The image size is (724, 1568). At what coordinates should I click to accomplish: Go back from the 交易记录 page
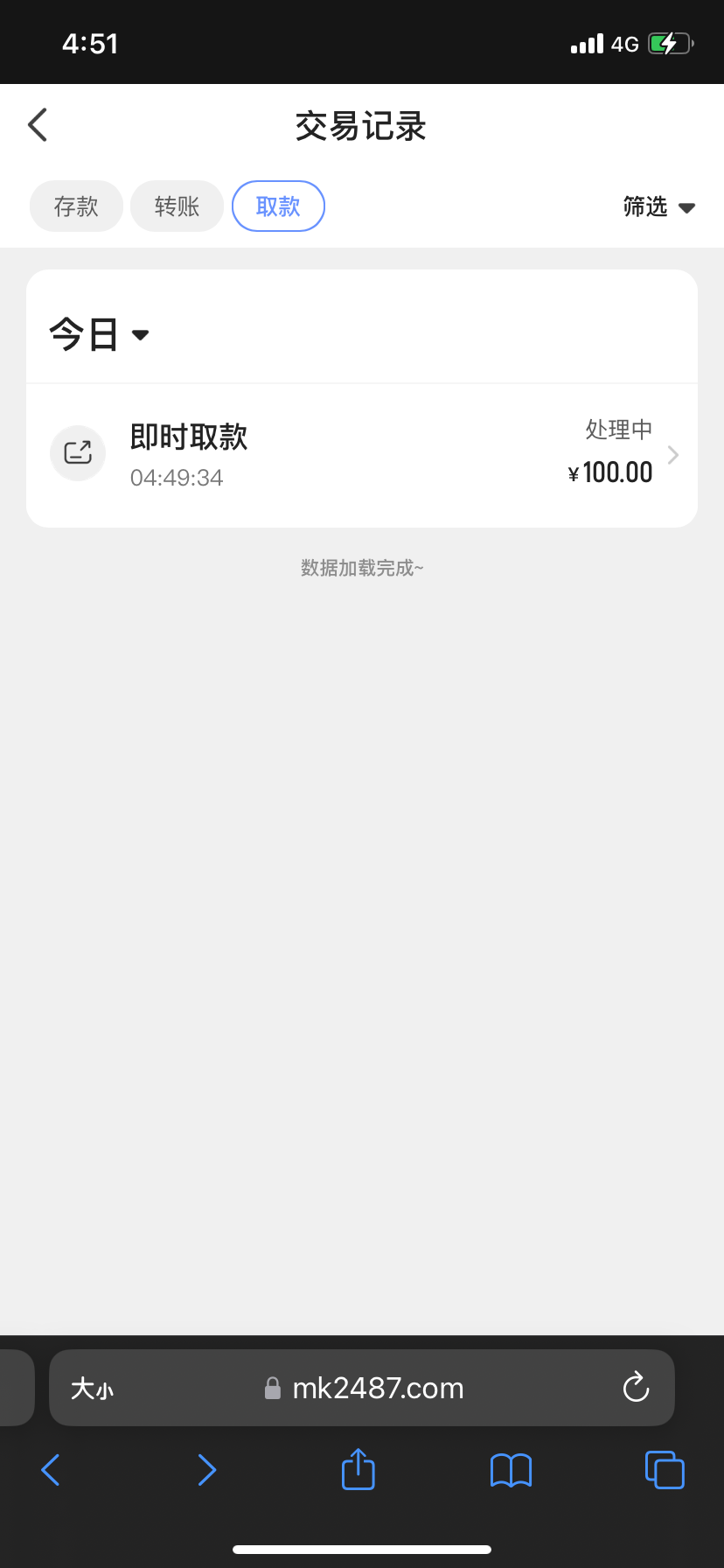pyautogui.click(x=38, y=125)
